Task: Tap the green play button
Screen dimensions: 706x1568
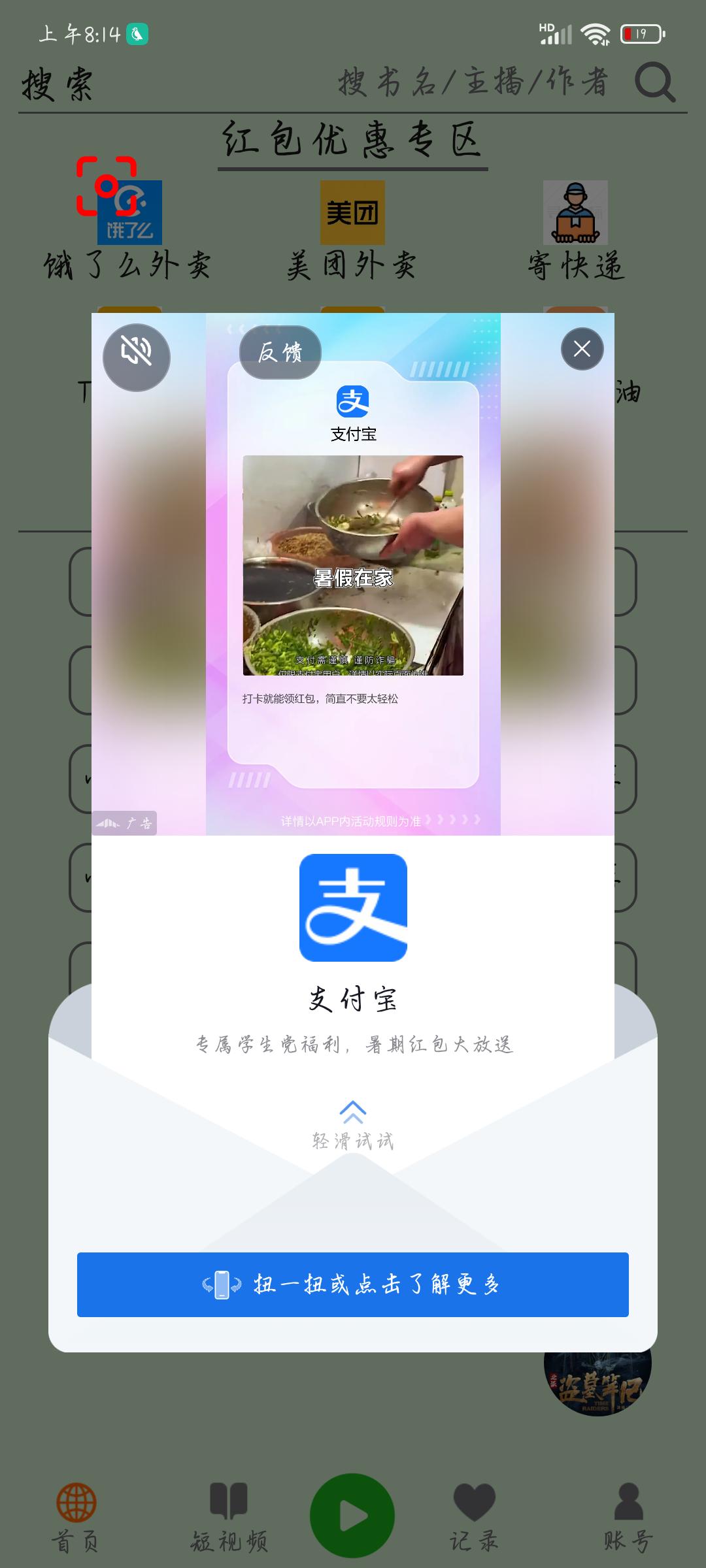Action: (x=352, y=1516)
